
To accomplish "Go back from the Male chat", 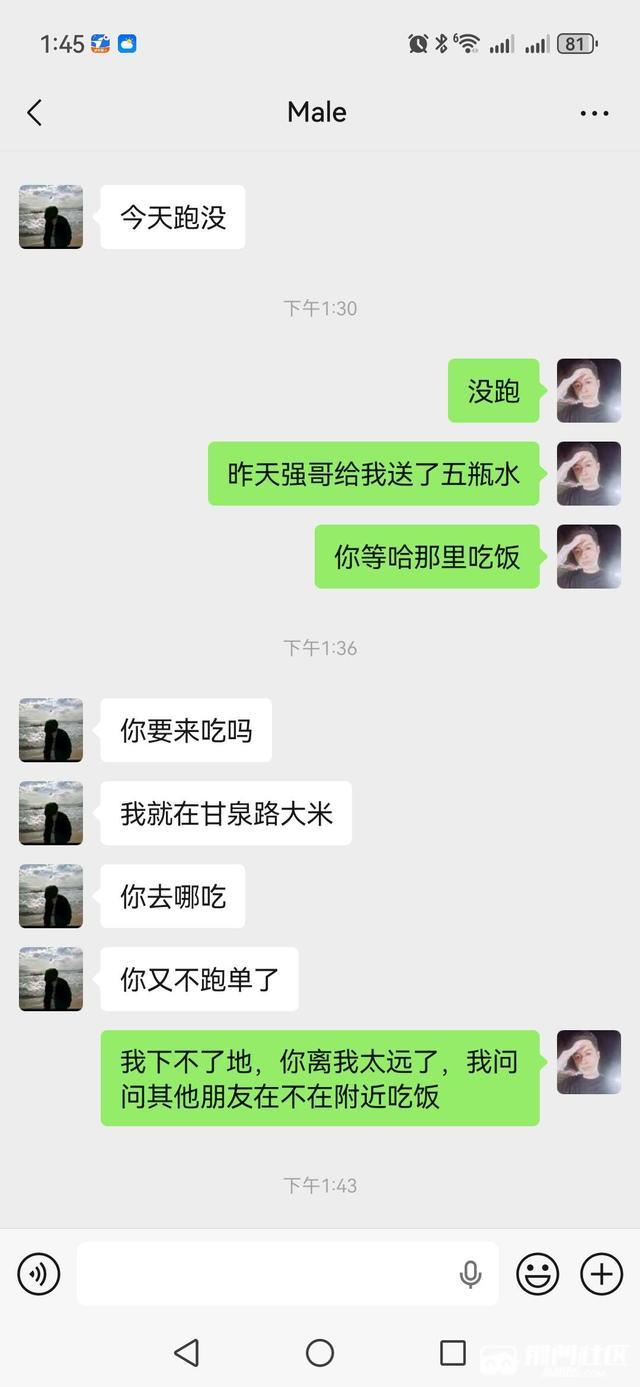I will (x=35, y=112).
